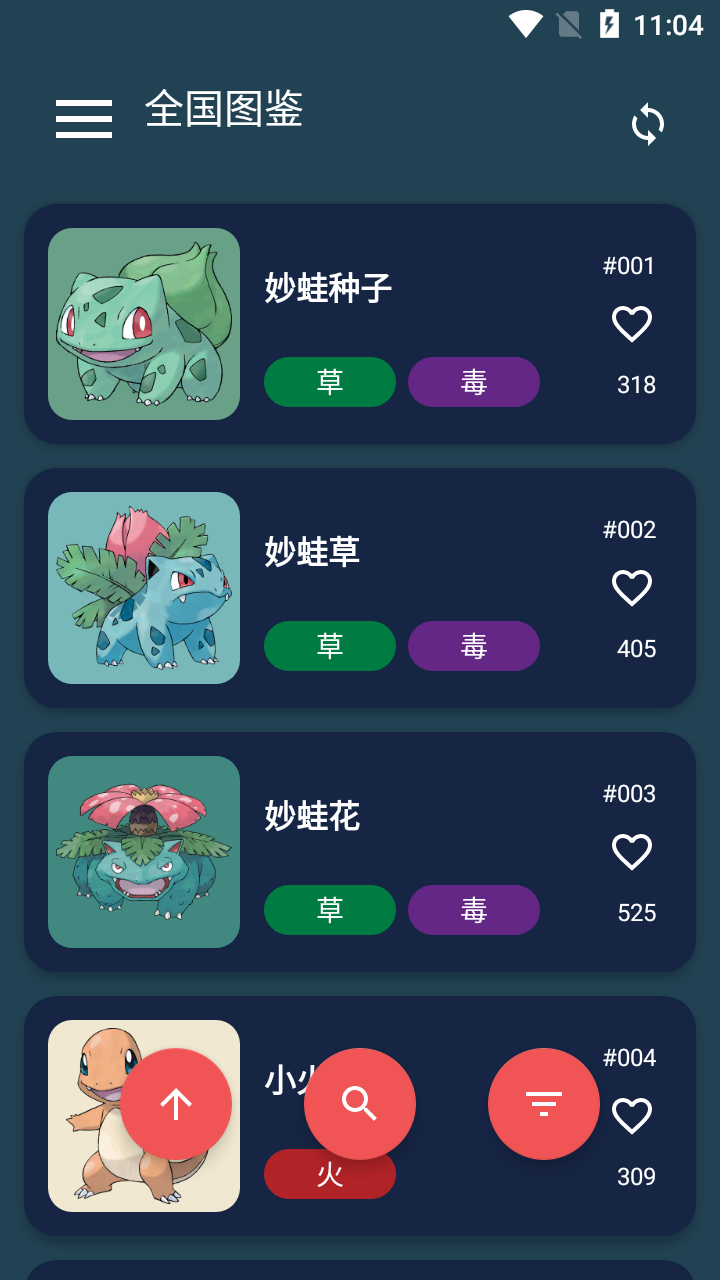Tap the 火 type badge on 小火龙
Screen dimensions: 720x1280
tap(330, 1174)
